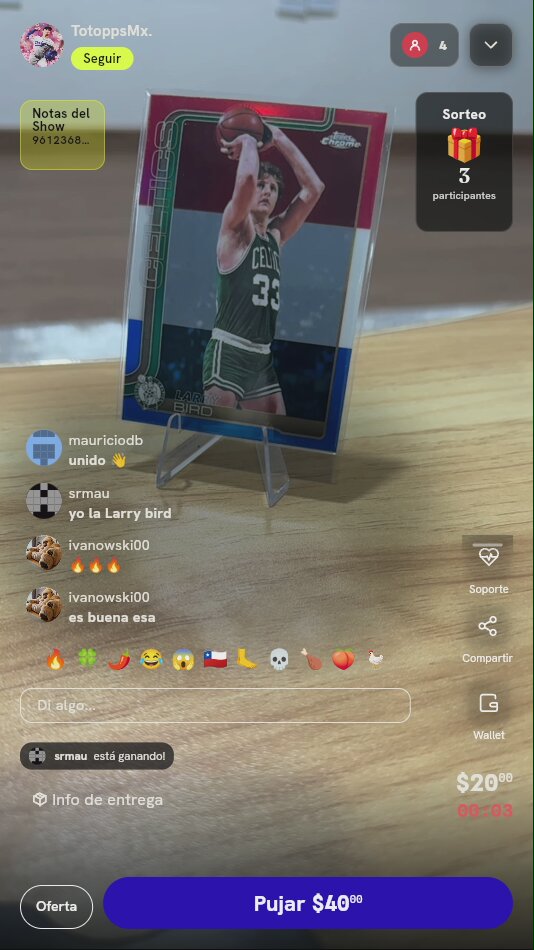Open the Wallet
The width and height of the screenshot is (534, 950).
pyautogui.click(x=489, y=716)
